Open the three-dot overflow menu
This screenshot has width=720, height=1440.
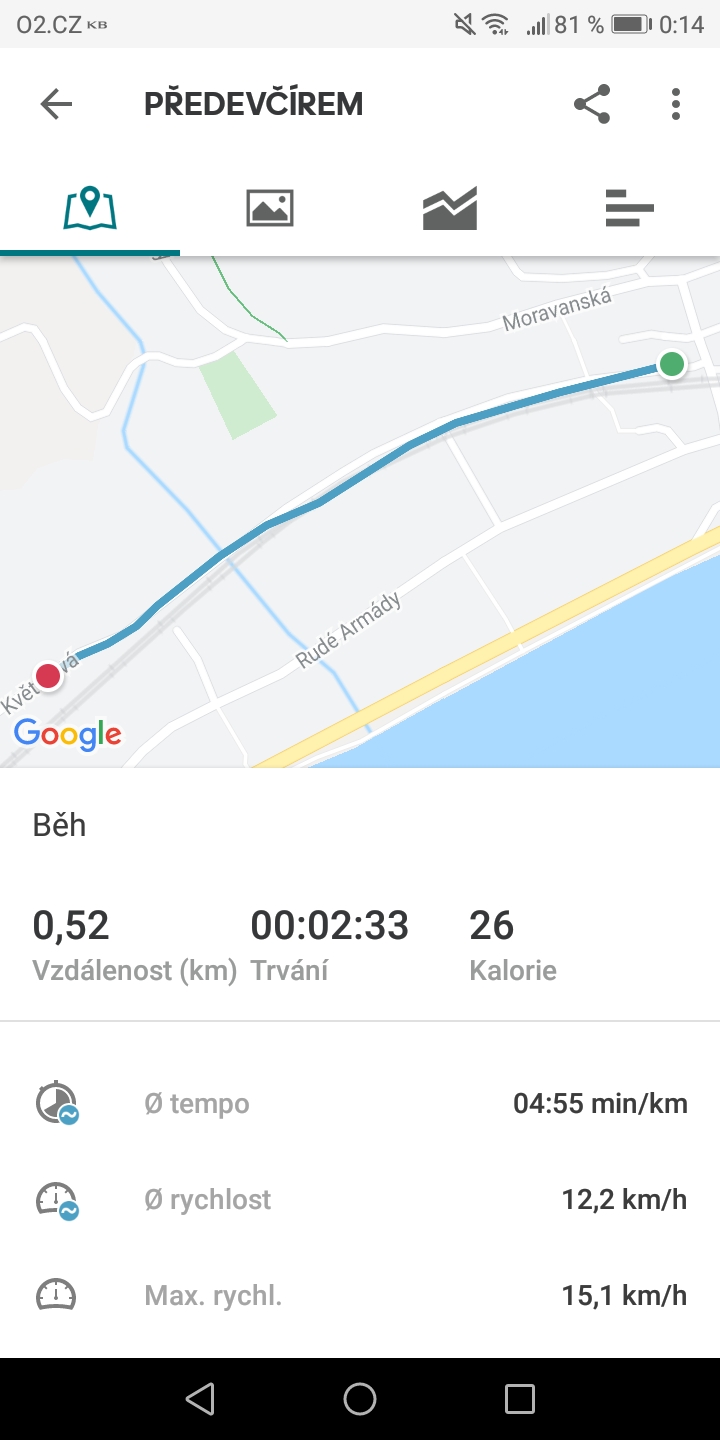coord(676,104)
